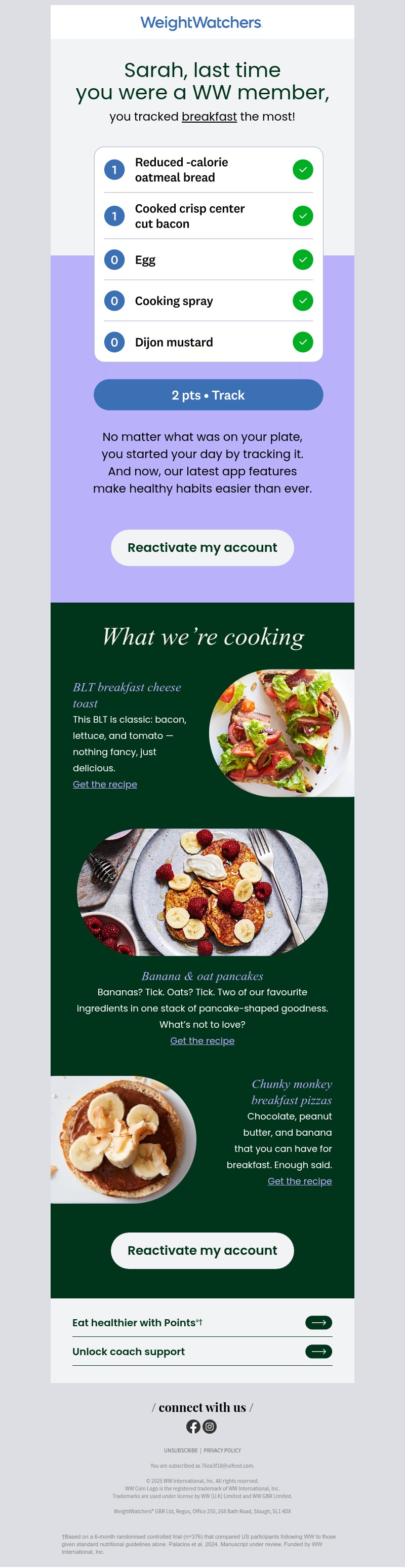Visit the WW Facebook page

(x=193, y=1426)
